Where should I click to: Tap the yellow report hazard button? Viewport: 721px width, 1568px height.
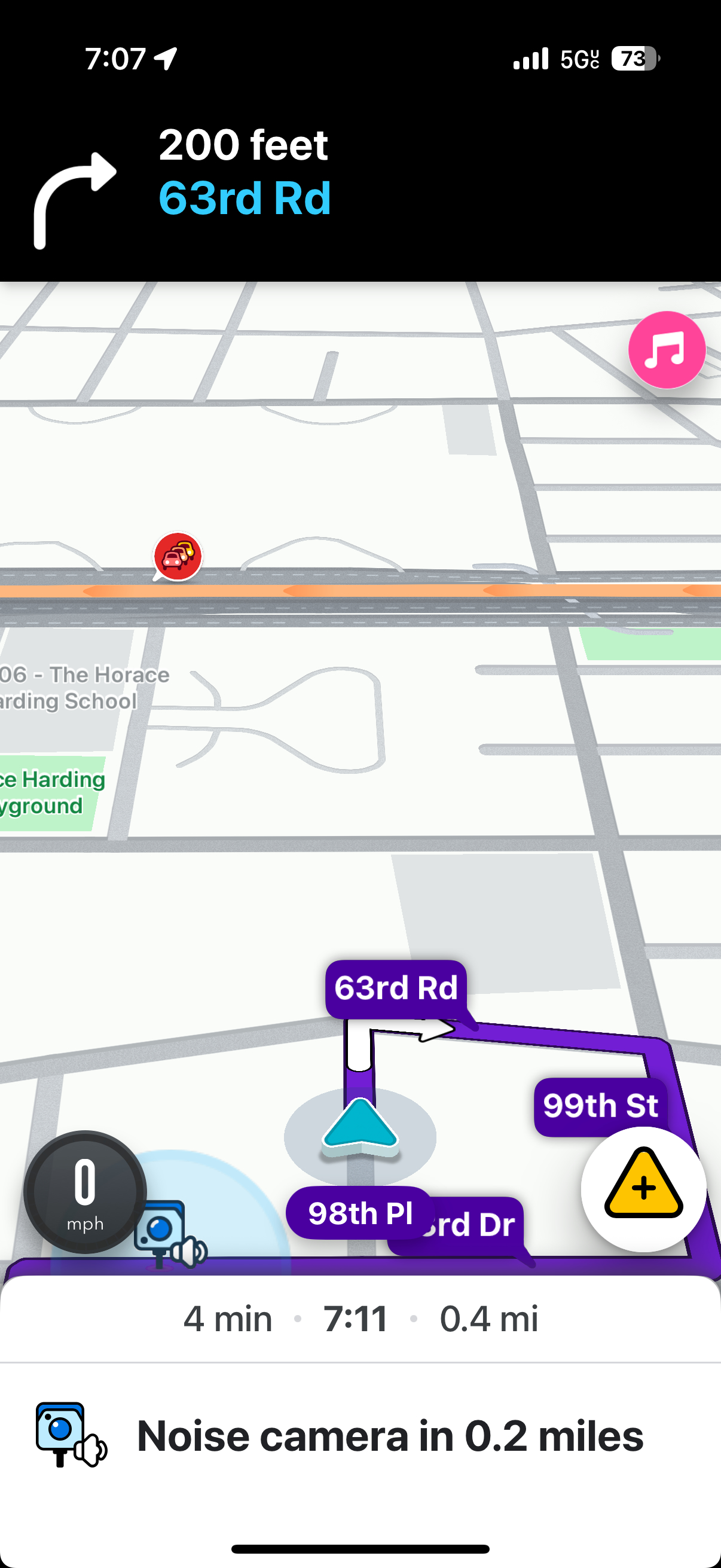coord(643,1188)
